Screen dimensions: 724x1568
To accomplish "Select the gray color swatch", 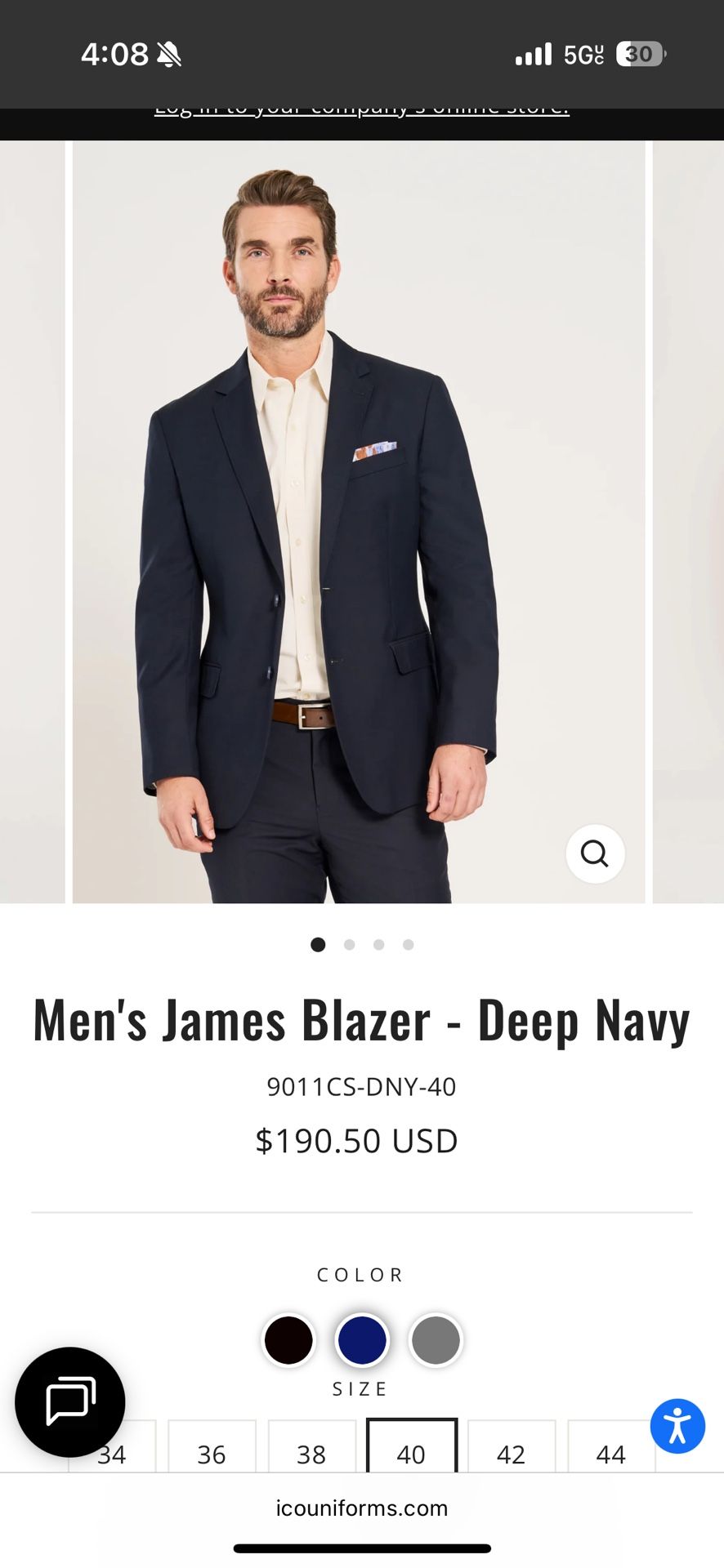I will click(436, 1340).
